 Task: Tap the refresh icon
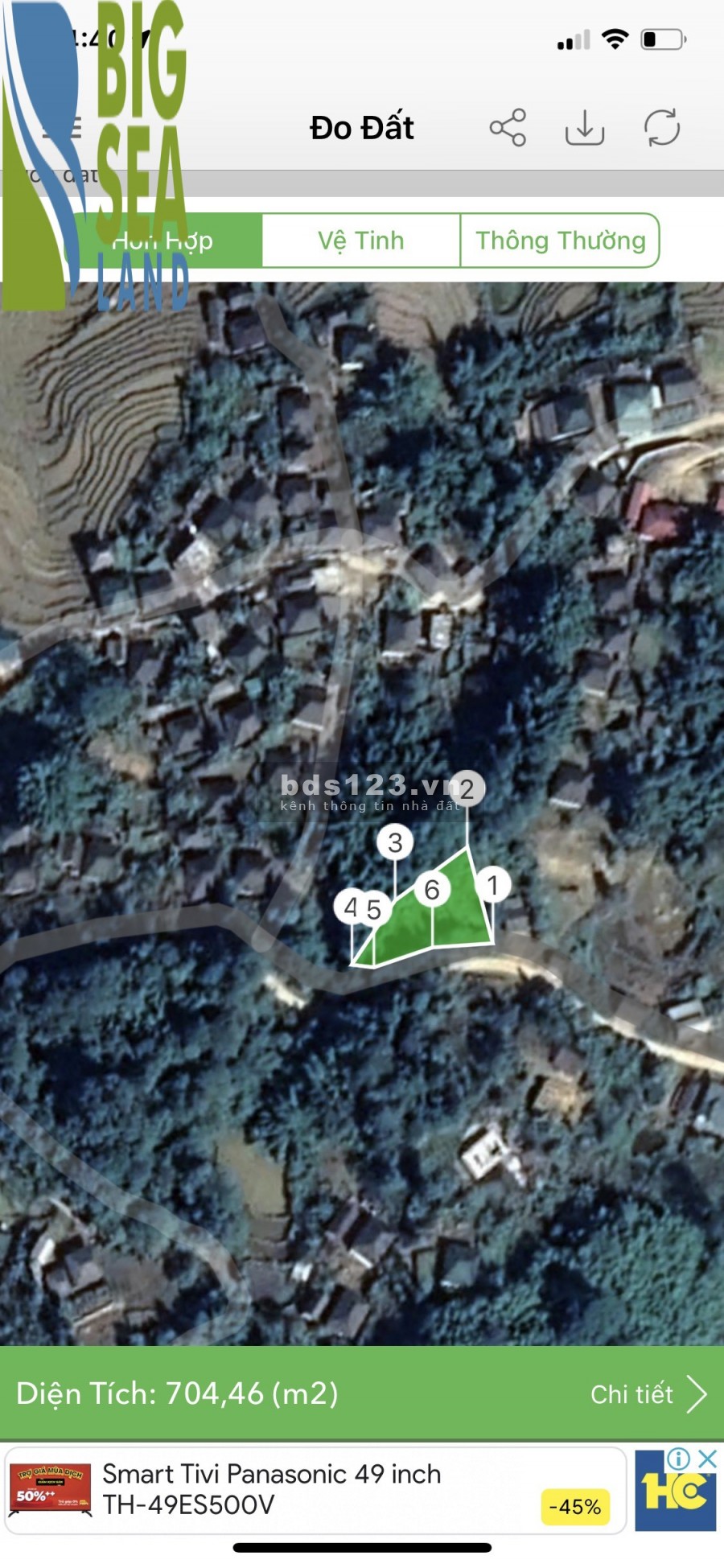(662, 128)
